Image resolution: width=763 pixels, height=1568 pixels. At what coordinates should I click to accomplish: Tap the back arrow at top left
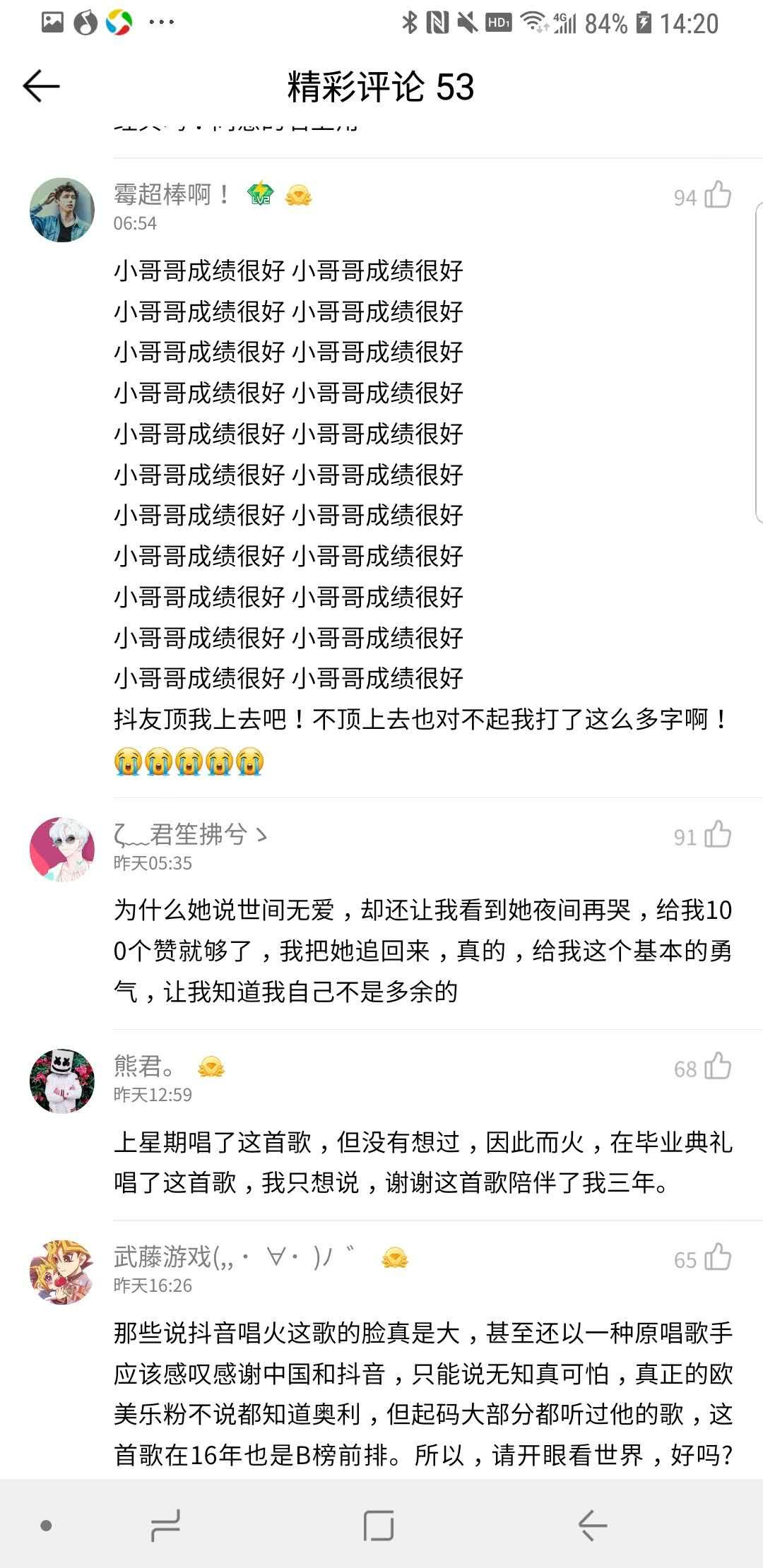40,85
